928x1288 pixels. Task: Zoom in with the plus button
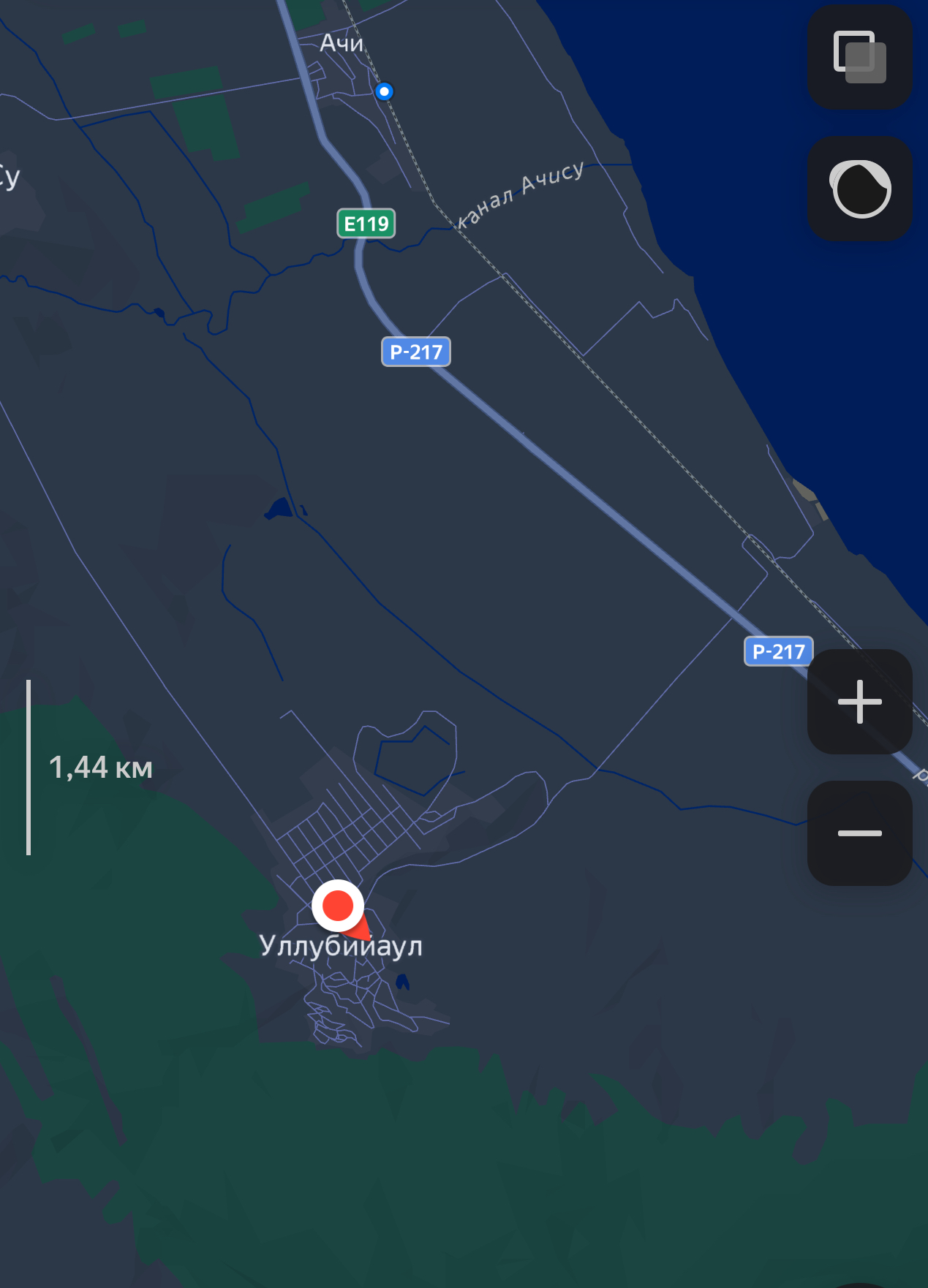tap(859, 702)
